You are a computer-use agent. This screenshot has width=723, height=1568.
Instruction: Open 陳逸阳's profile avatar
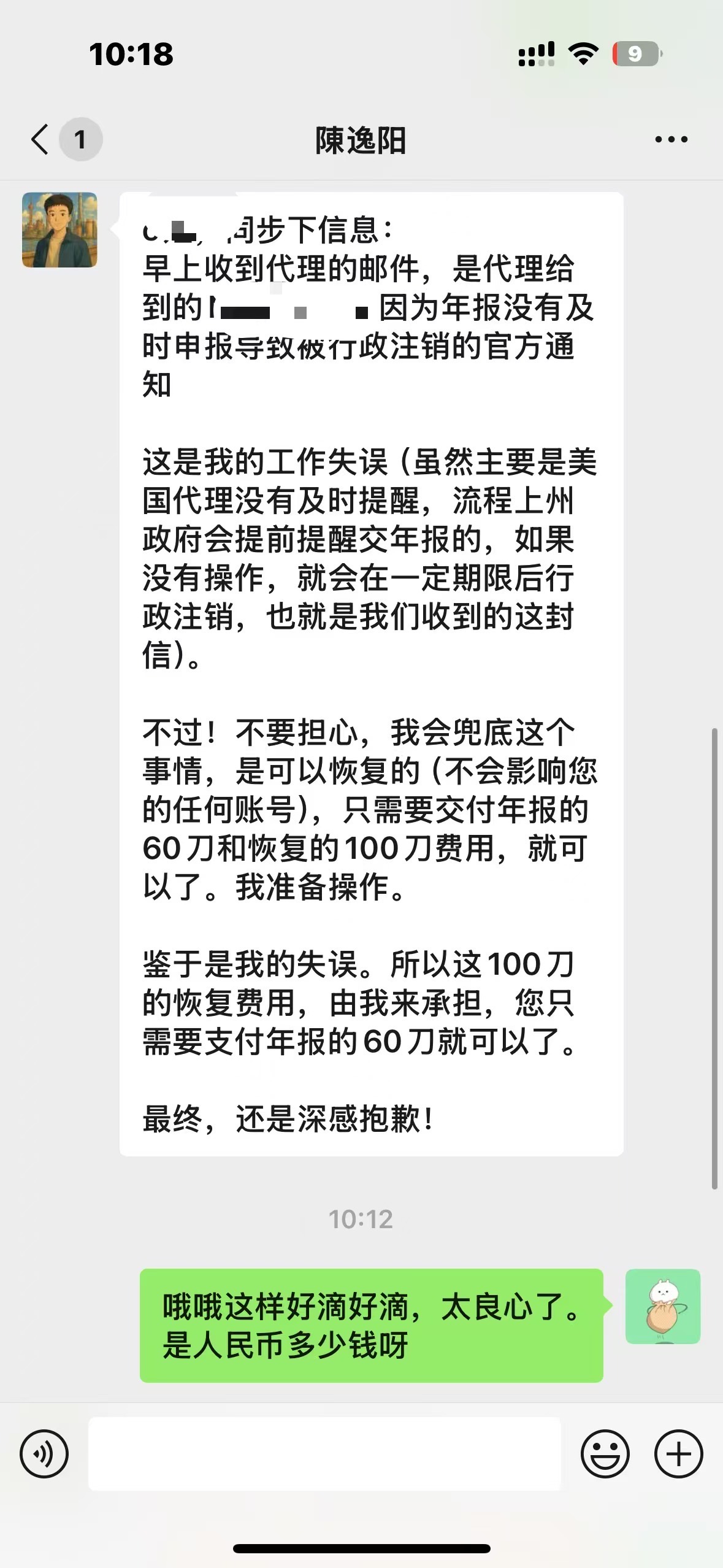pyautogui.click(x=59, y=230)
